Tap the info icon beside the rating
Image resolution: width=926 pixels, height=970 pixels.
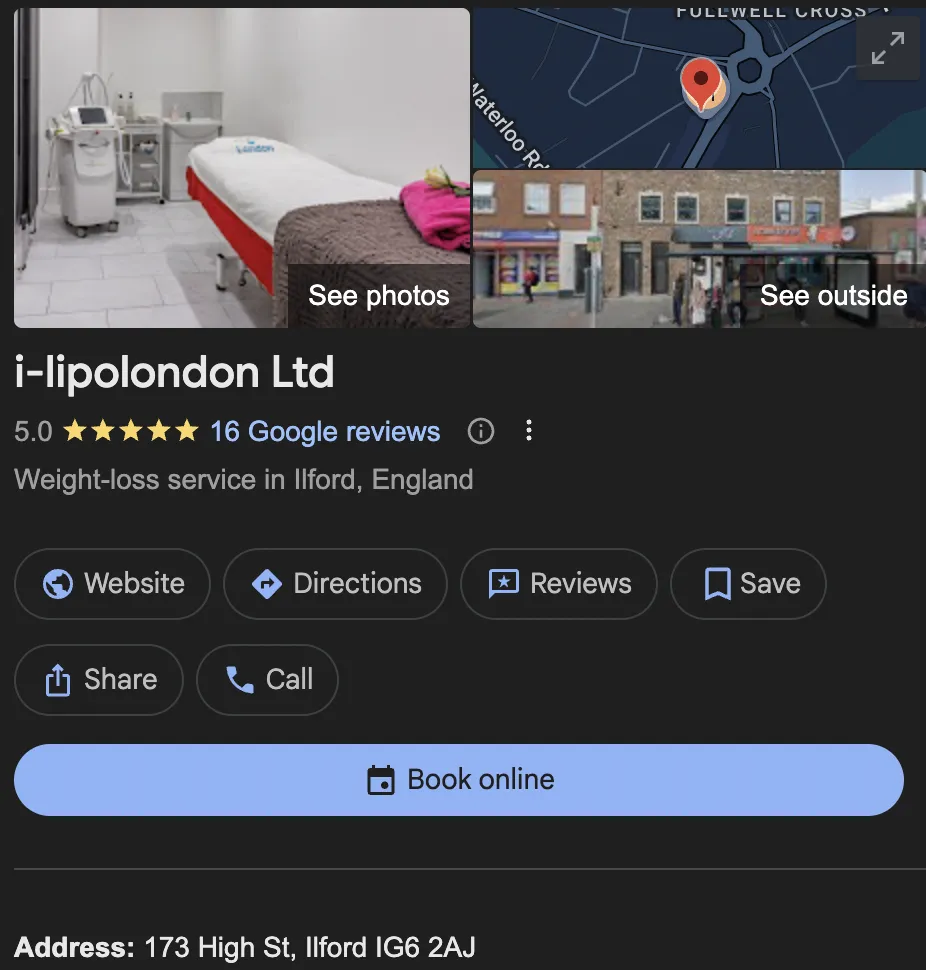[481, 431]
